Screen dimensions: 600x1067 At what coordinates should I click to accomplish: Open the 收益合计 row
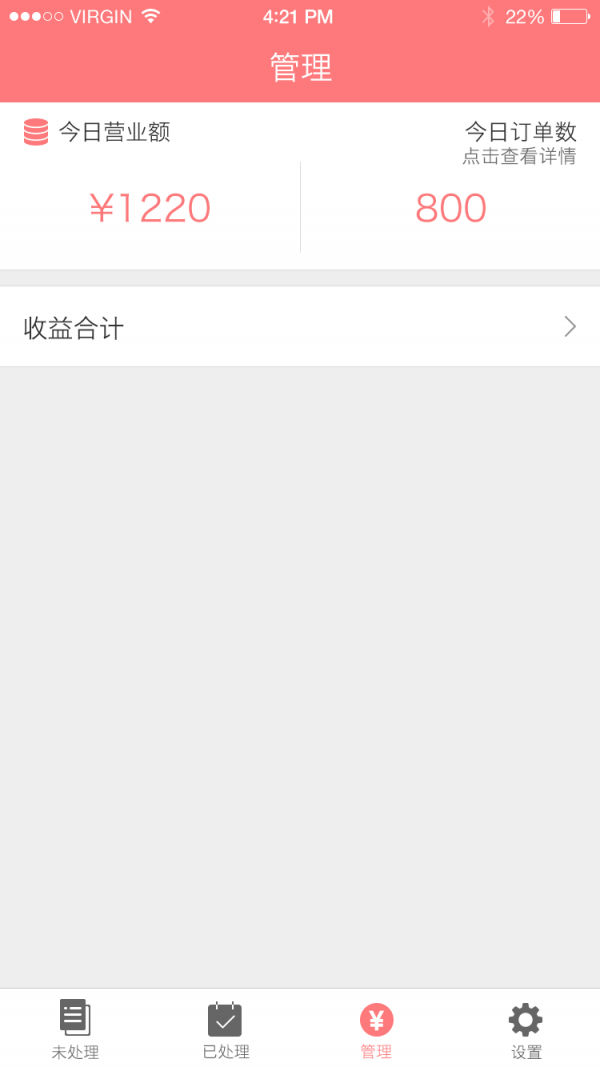[300, 327]
